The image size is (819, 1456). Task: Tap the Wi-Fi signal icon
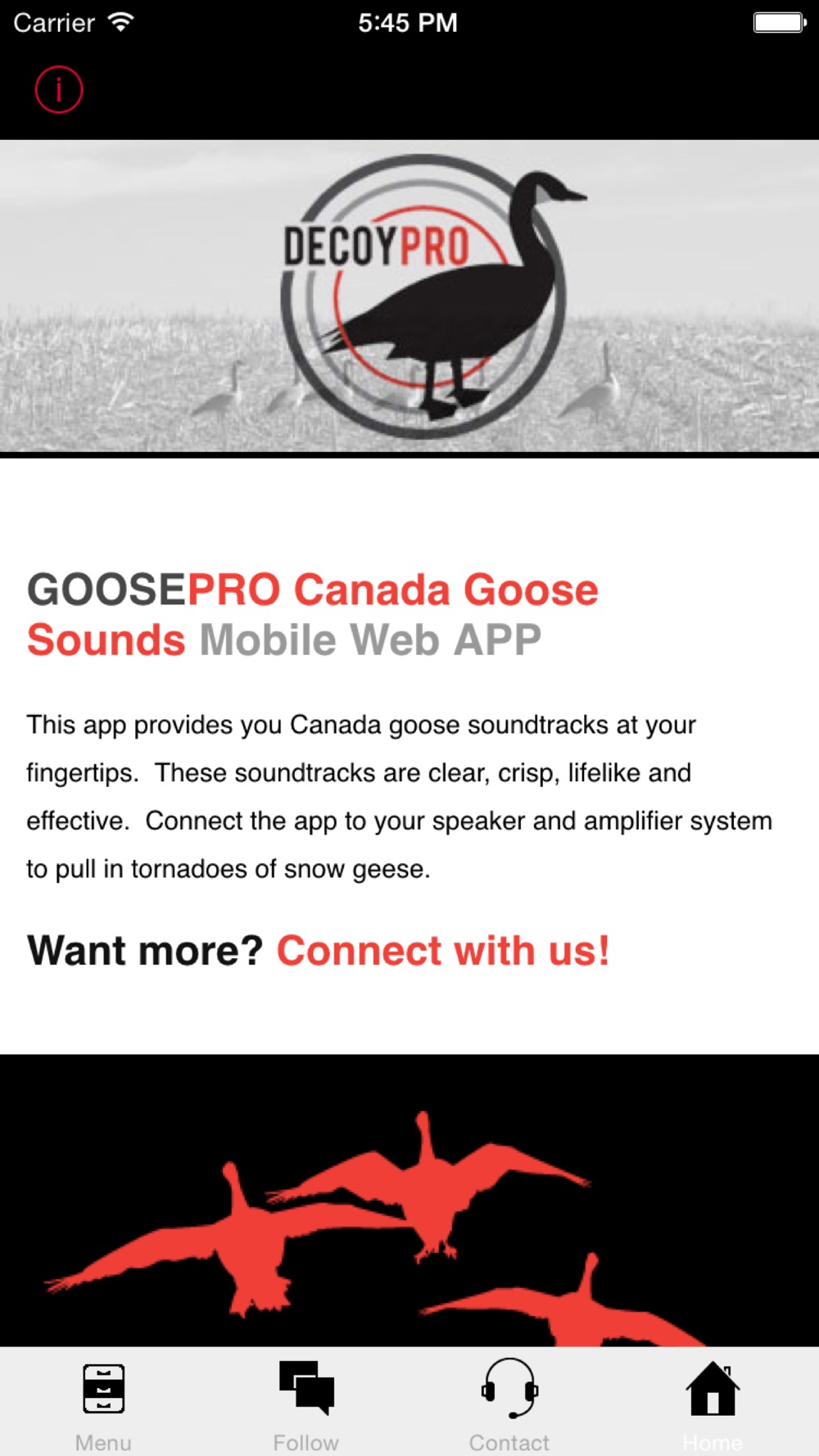click(x=120, y=22)
